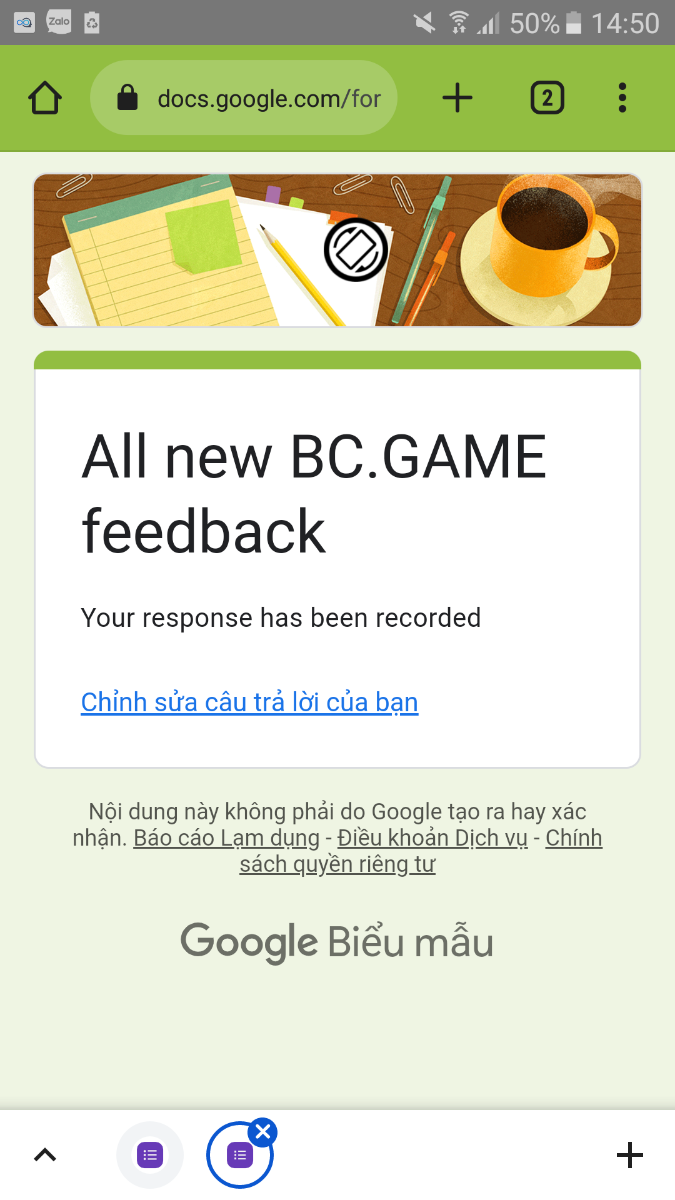Switch to the first form tab in the bottom strip
The height and width of the screenshot is (1200, 675).
(150, 1155)
